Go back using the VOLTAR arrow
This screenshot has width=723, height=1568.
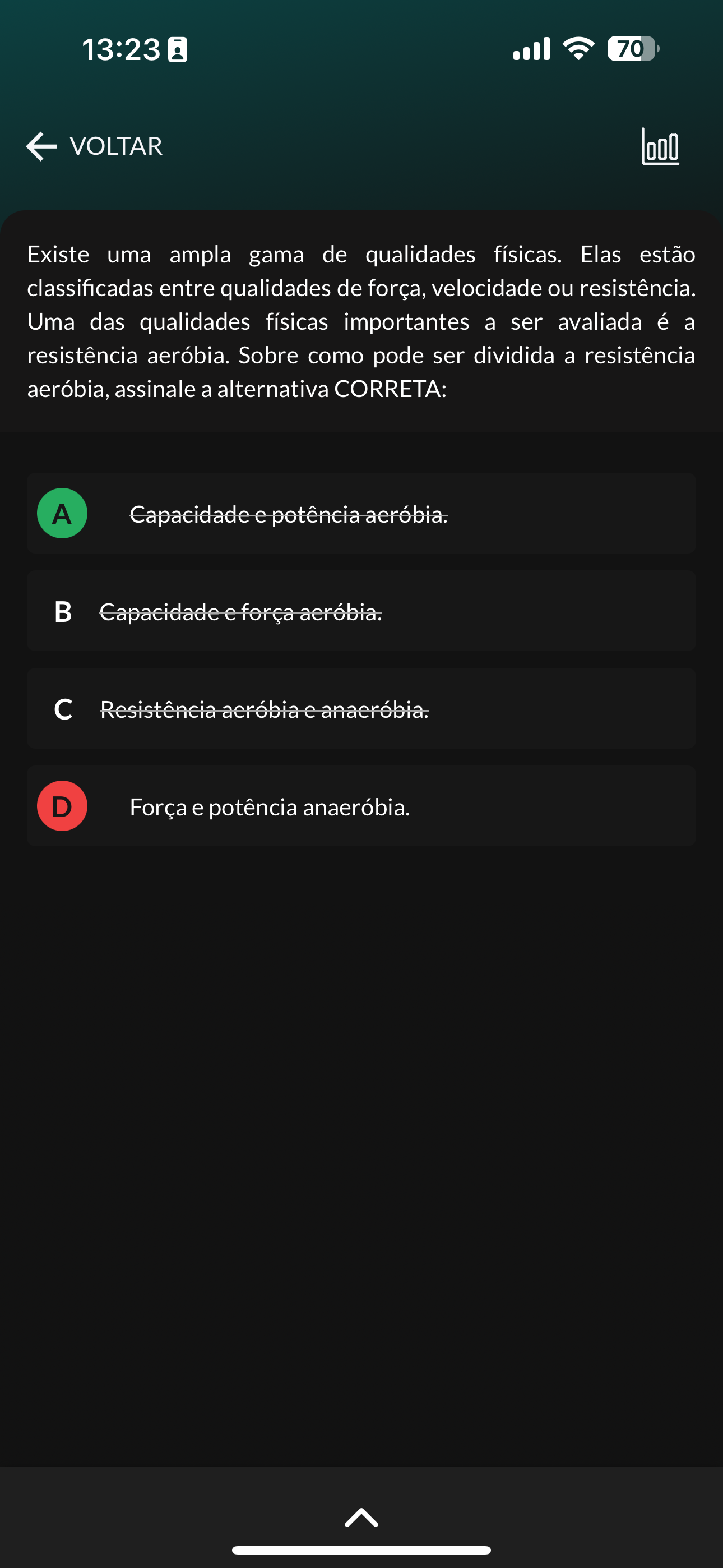click(94, 146)
